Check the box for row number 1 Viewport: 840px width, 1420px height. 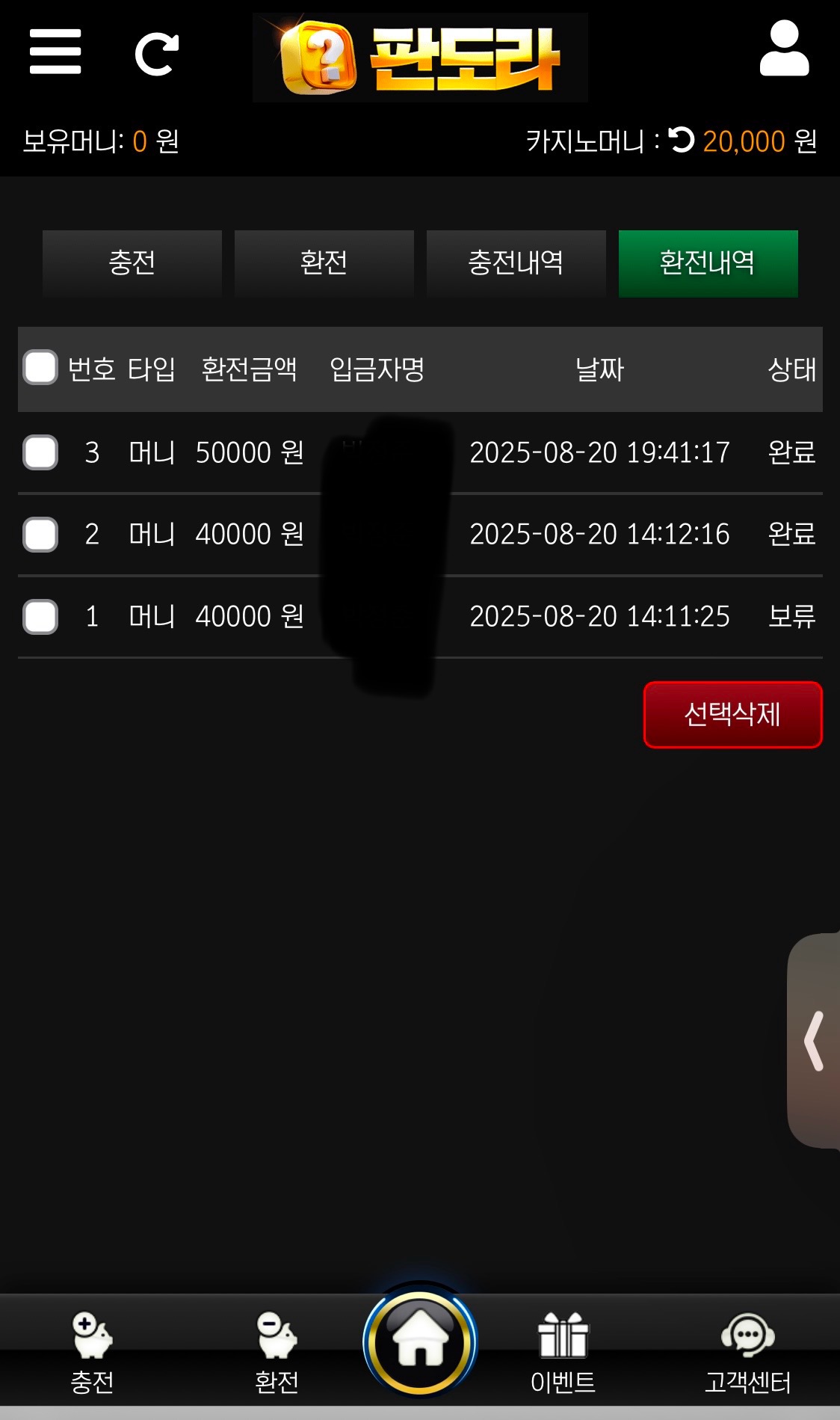point(40,617)
